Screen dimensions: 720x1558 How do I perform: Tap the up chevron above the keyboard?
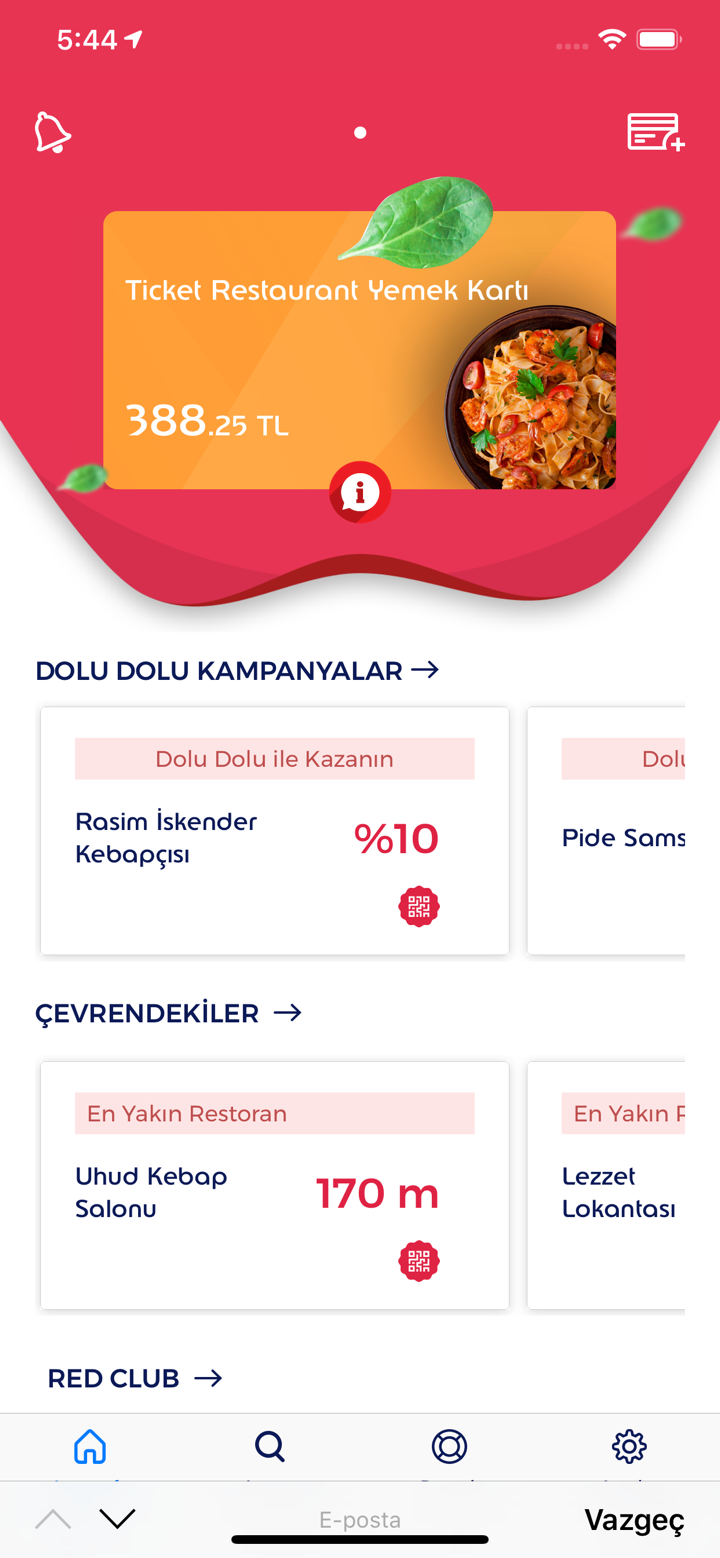(x=52, y=1518)
